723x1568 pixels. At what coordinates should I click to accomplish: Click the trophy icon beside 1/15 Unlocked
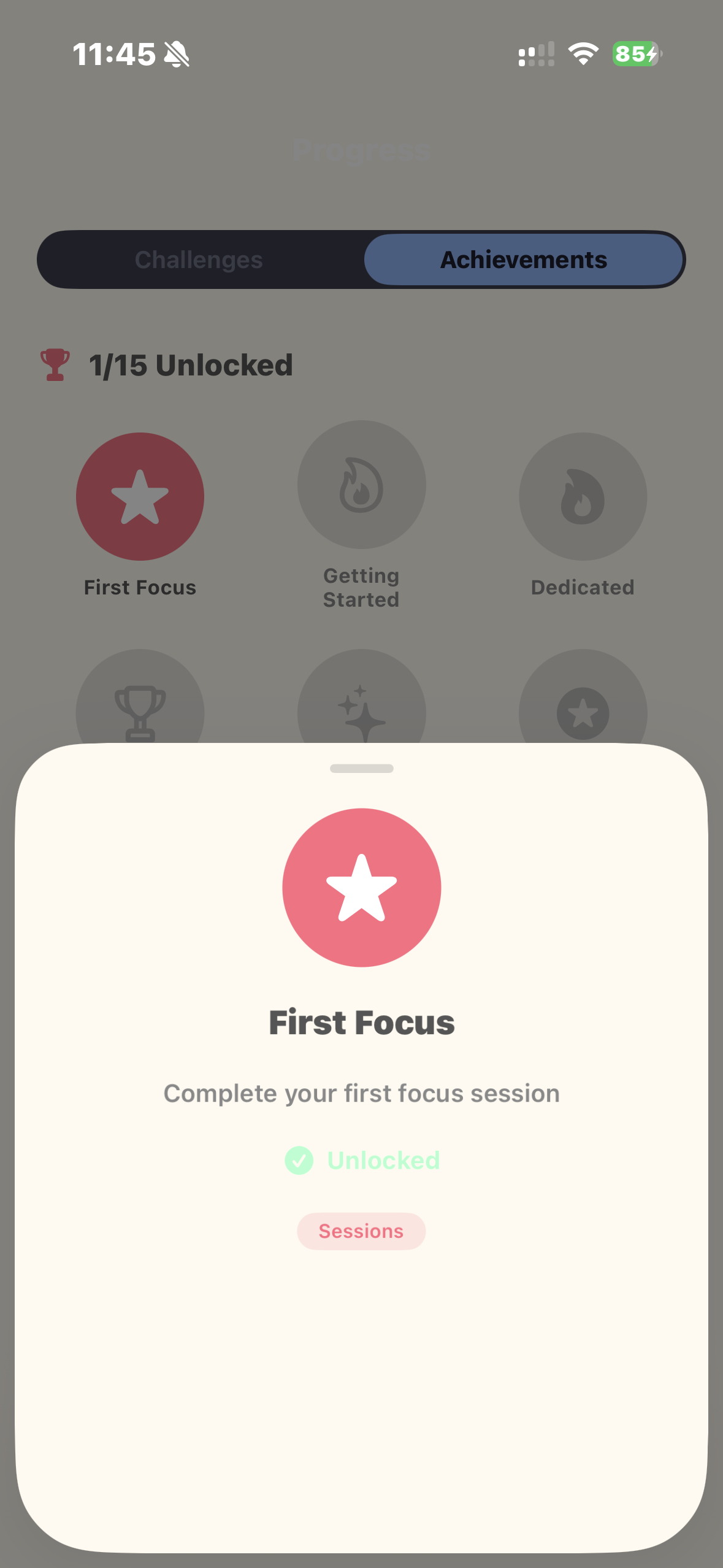[55, 364]
